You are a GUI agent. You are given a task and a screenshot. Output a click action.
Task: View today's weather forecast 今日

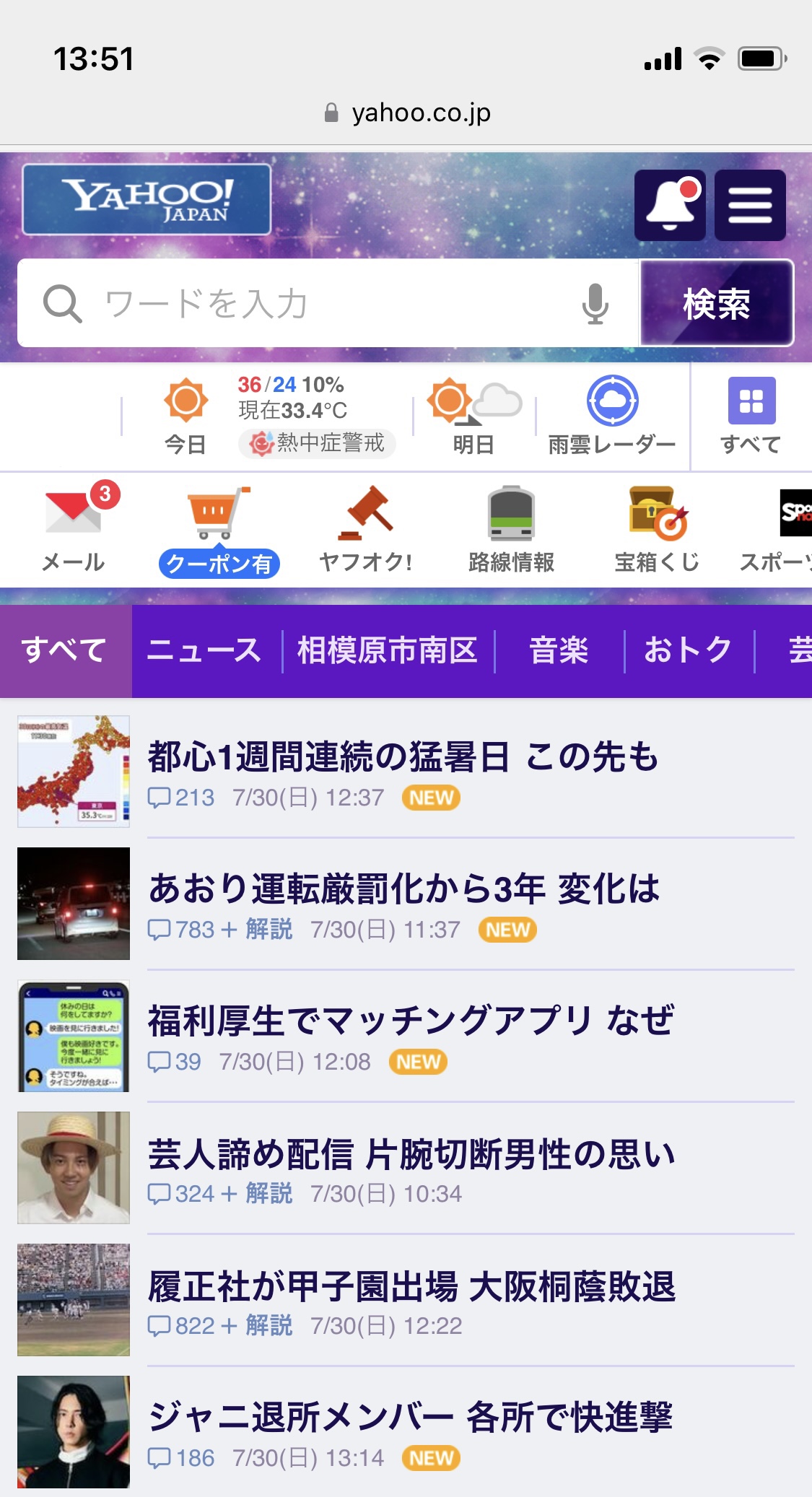click(186, 416)
